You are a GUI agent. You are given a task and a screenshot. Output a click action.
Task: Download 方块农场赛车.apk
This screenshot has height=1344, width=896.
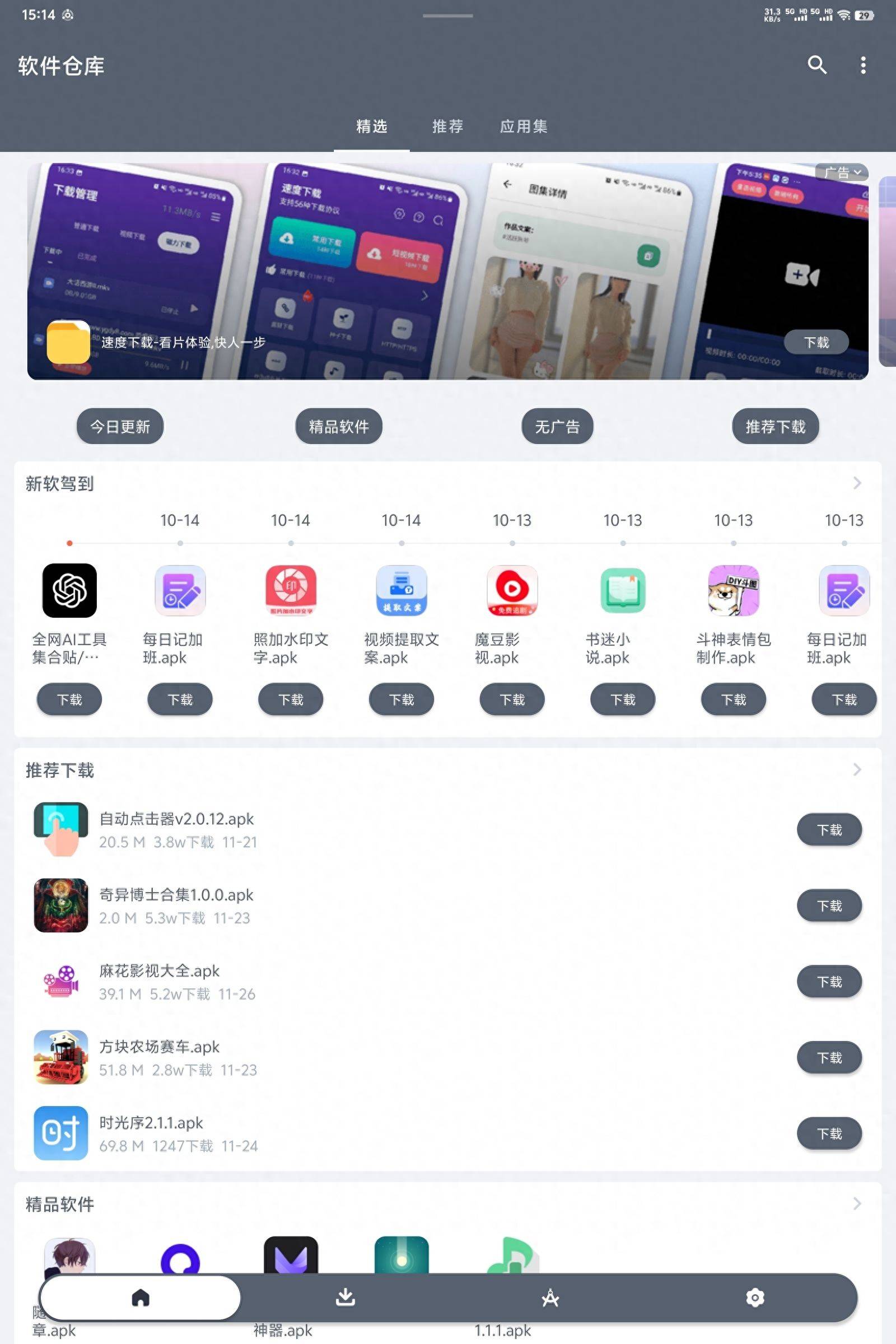coord(829,1058)
